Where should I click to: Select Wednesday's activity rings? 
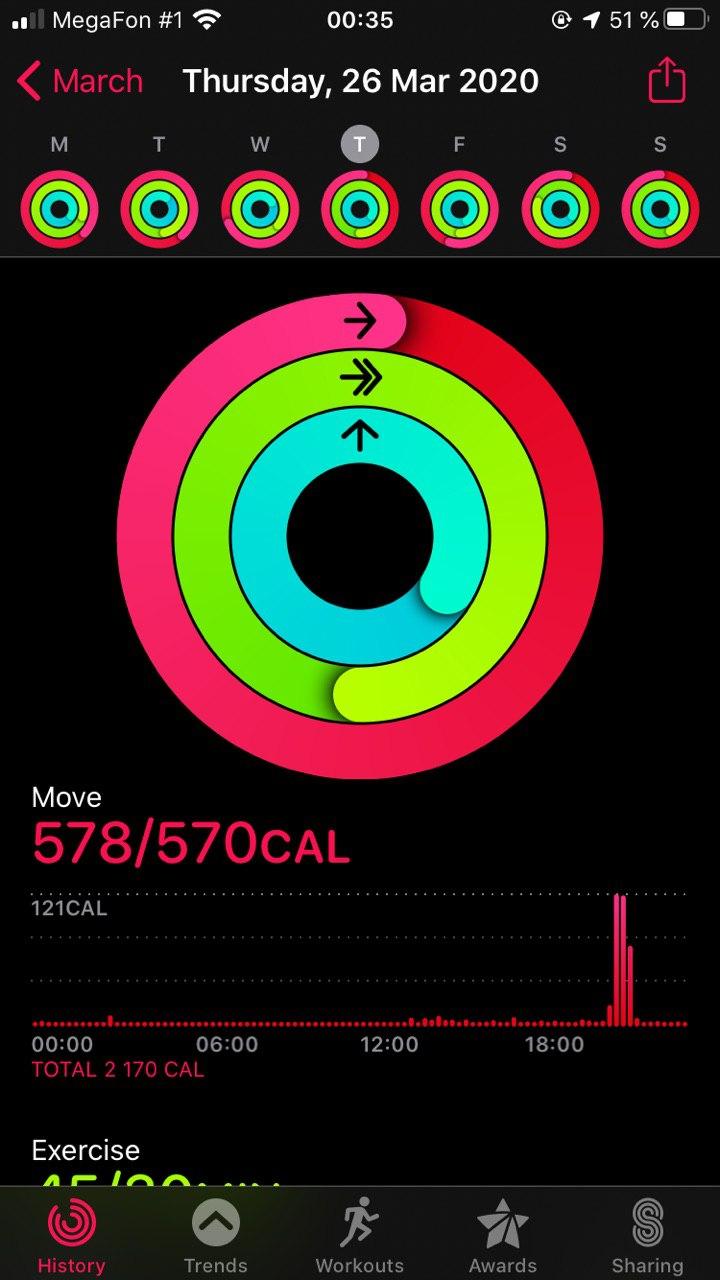pos(260,210)
